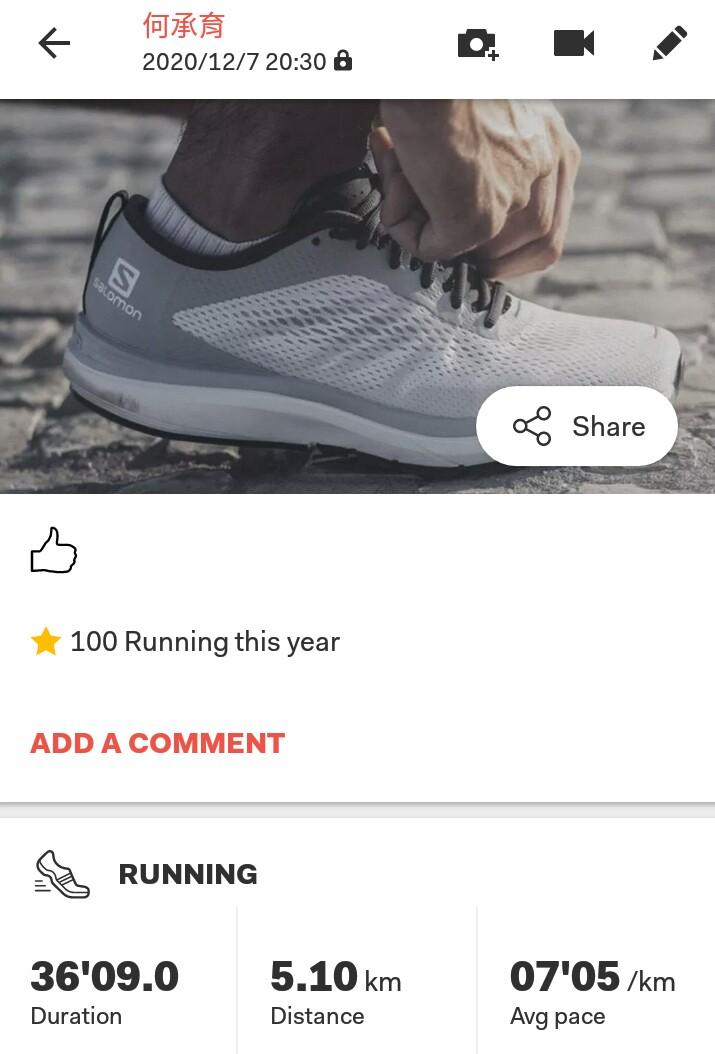Tap ADD A COMMENT
The image size is (715, 1054).
[158, 743]
